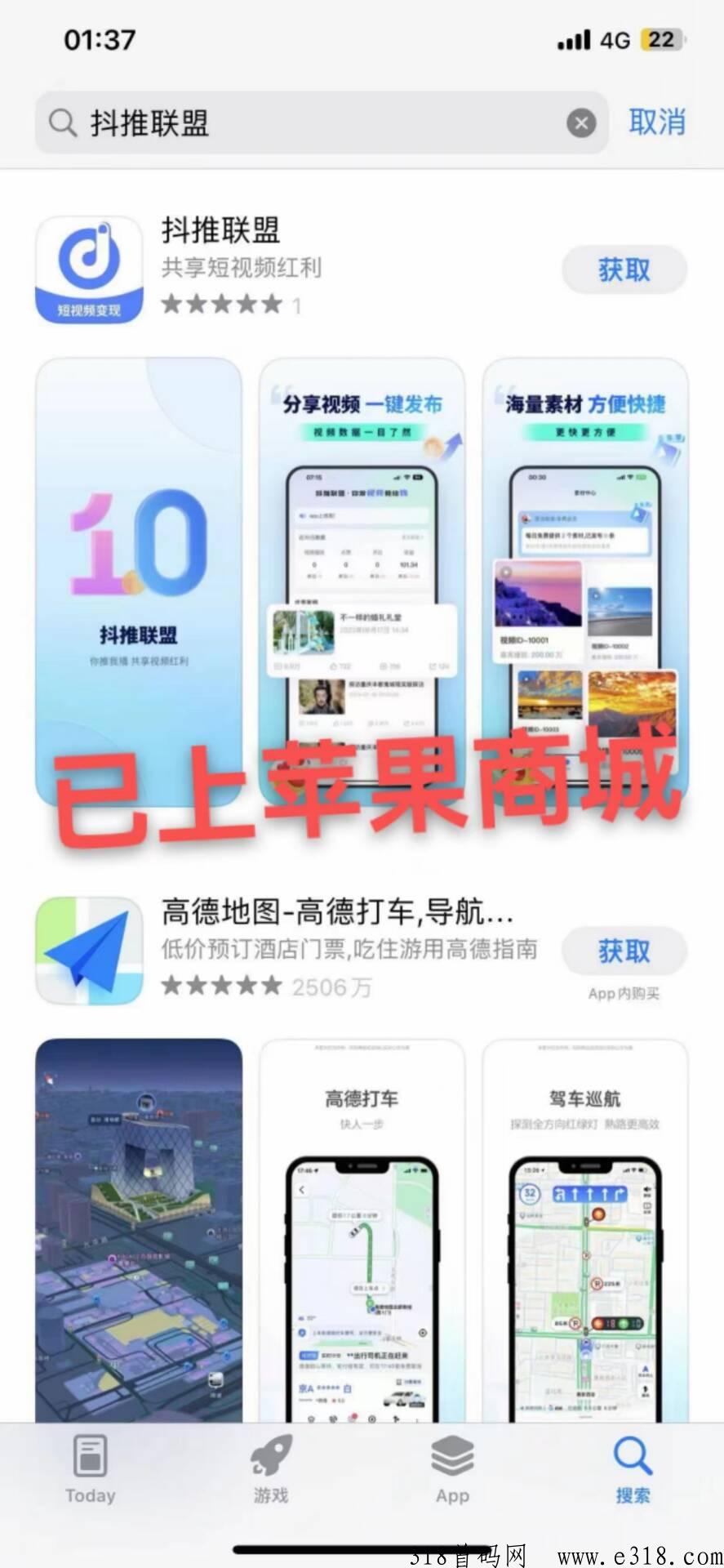The height and width of the screenshot is (1568, 724).
Task: Open the 高德打车 preview screenshot
Action: 362,1231
